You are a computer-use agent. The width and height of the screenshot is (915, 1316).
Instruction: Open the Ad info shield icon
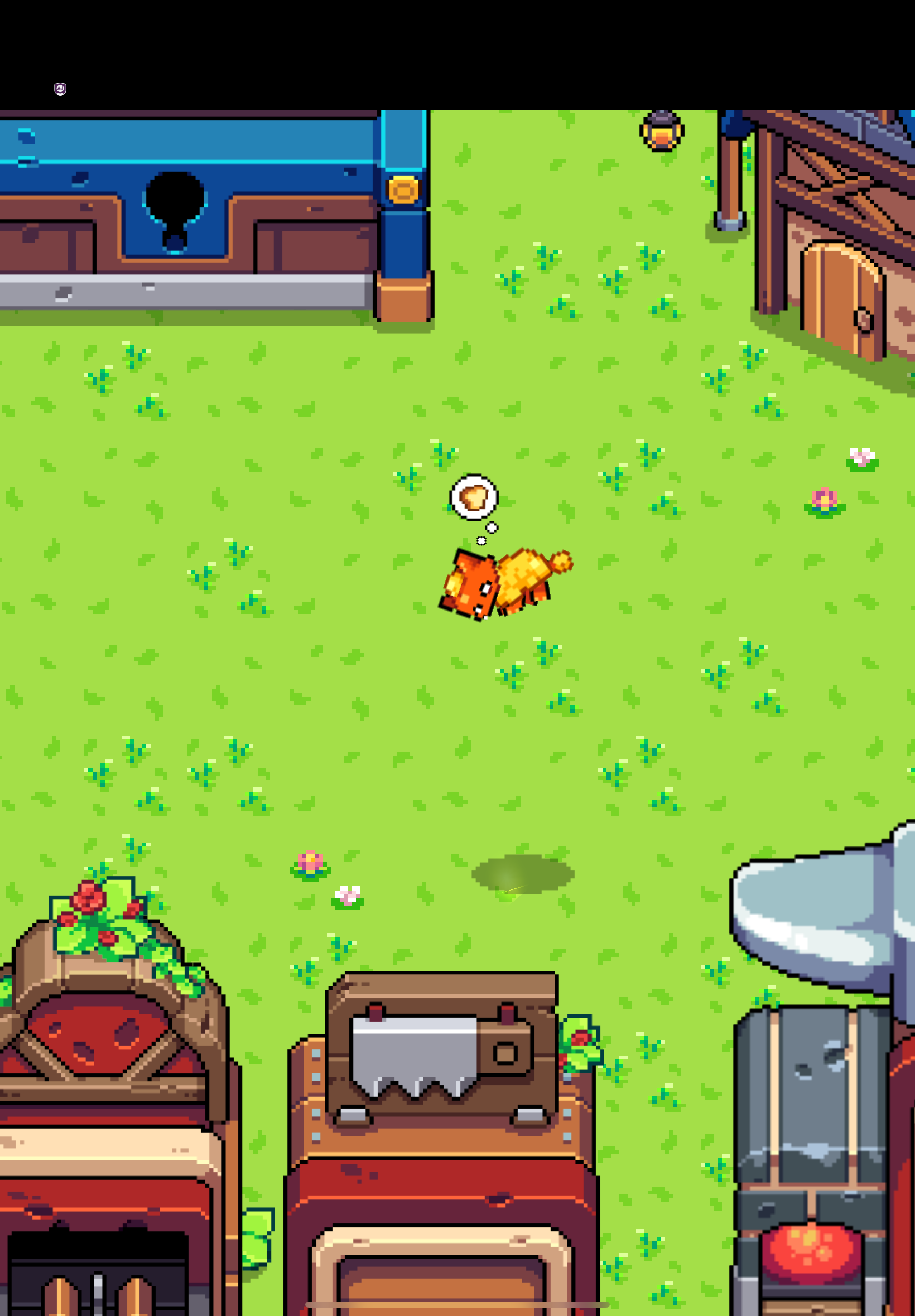click(x=60, y=89)
